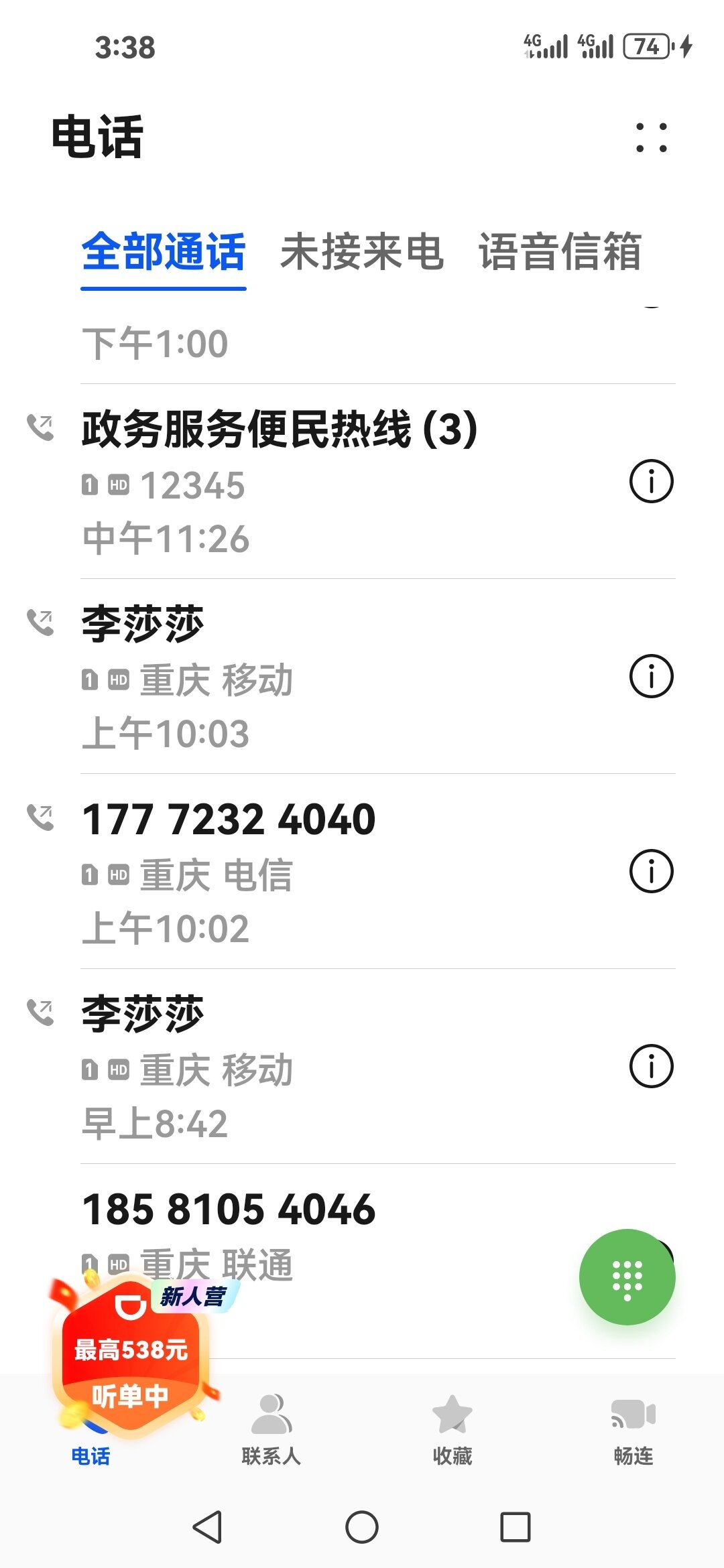Open the four-dot overflow menu
724x1568 pixels.
pos(651,137)
